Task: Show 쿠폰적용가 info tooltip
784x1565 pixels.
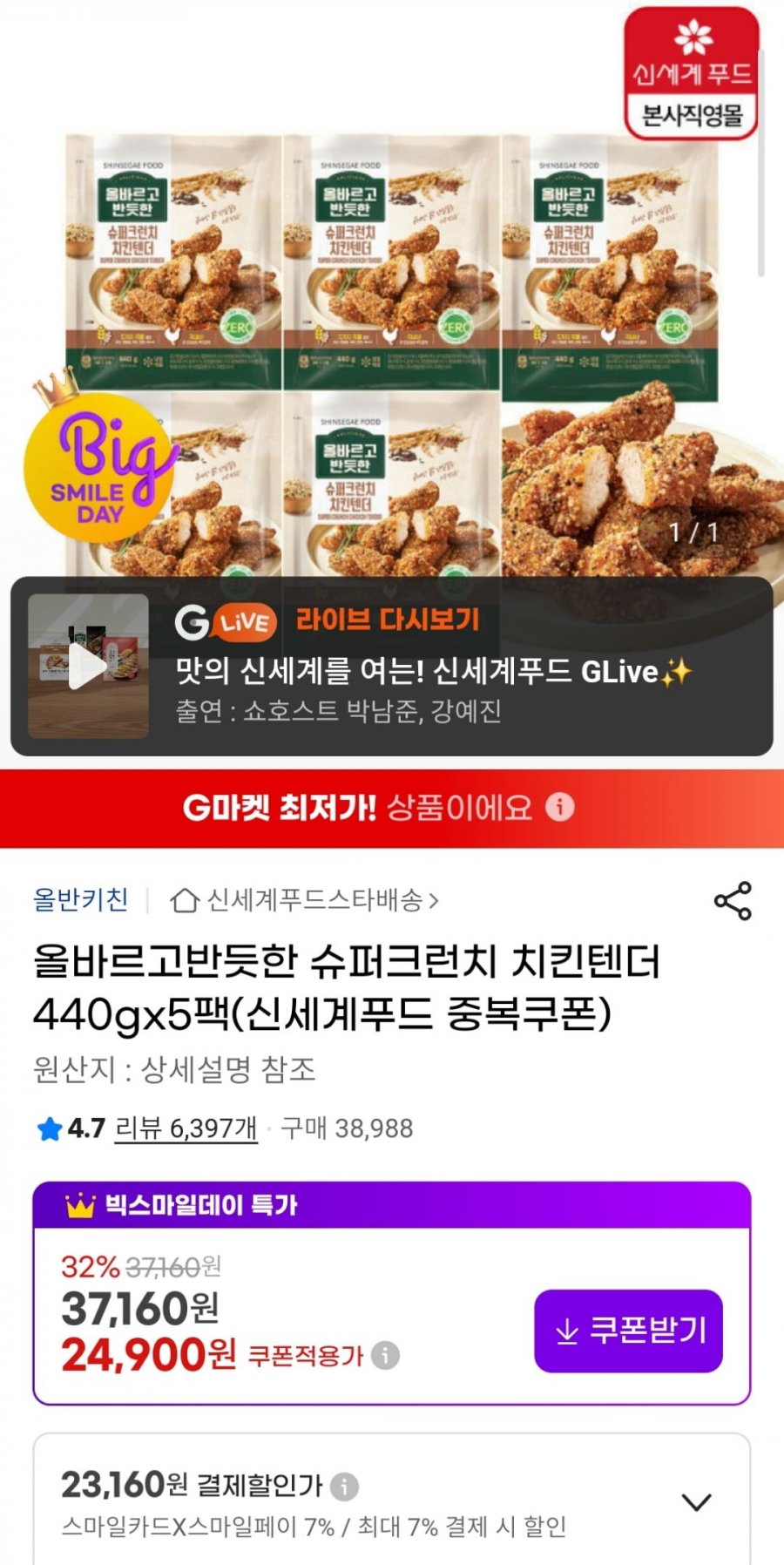Action: point(385,1355)
